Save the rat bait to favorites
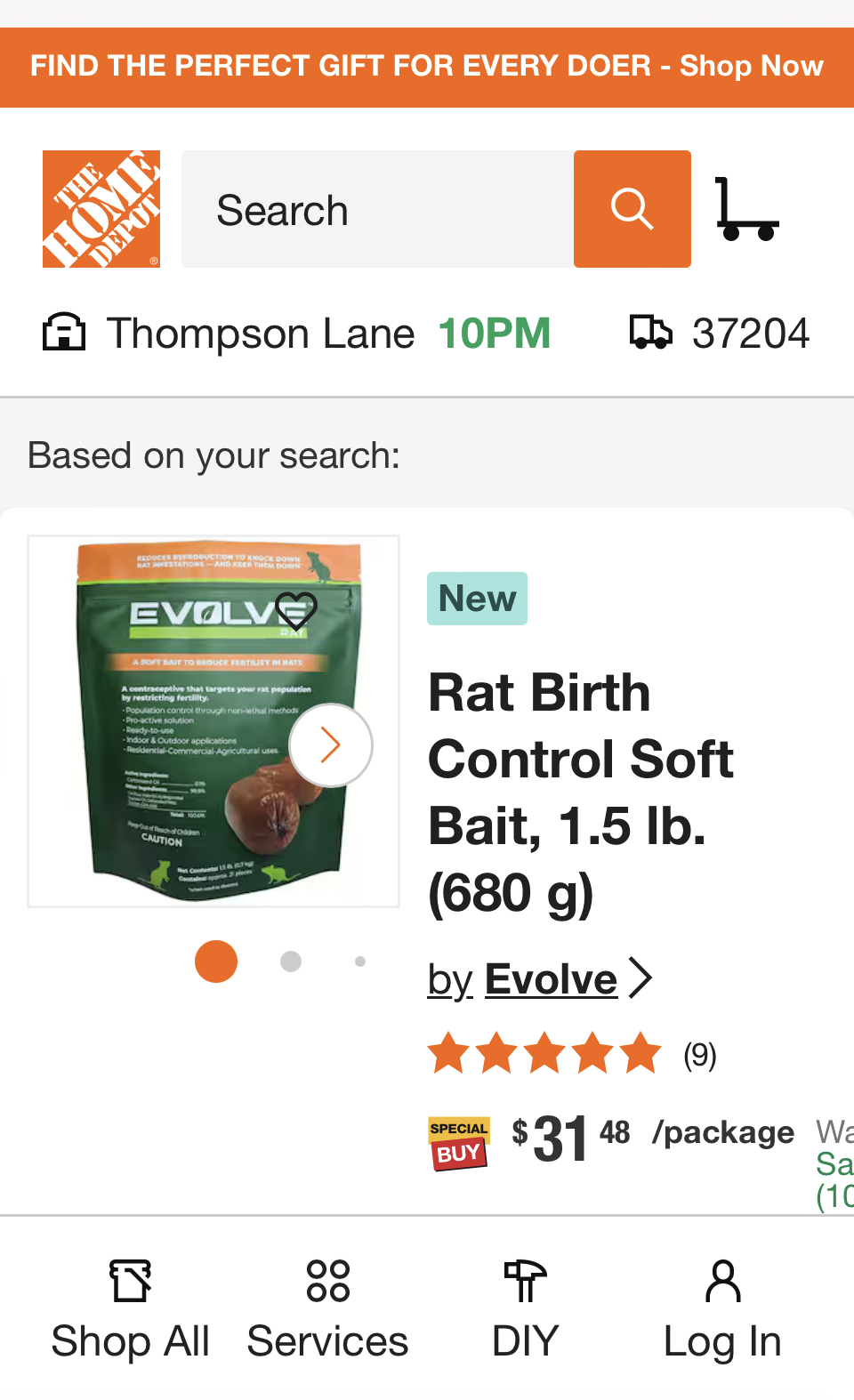854x1400 pixels. point(295,610)
